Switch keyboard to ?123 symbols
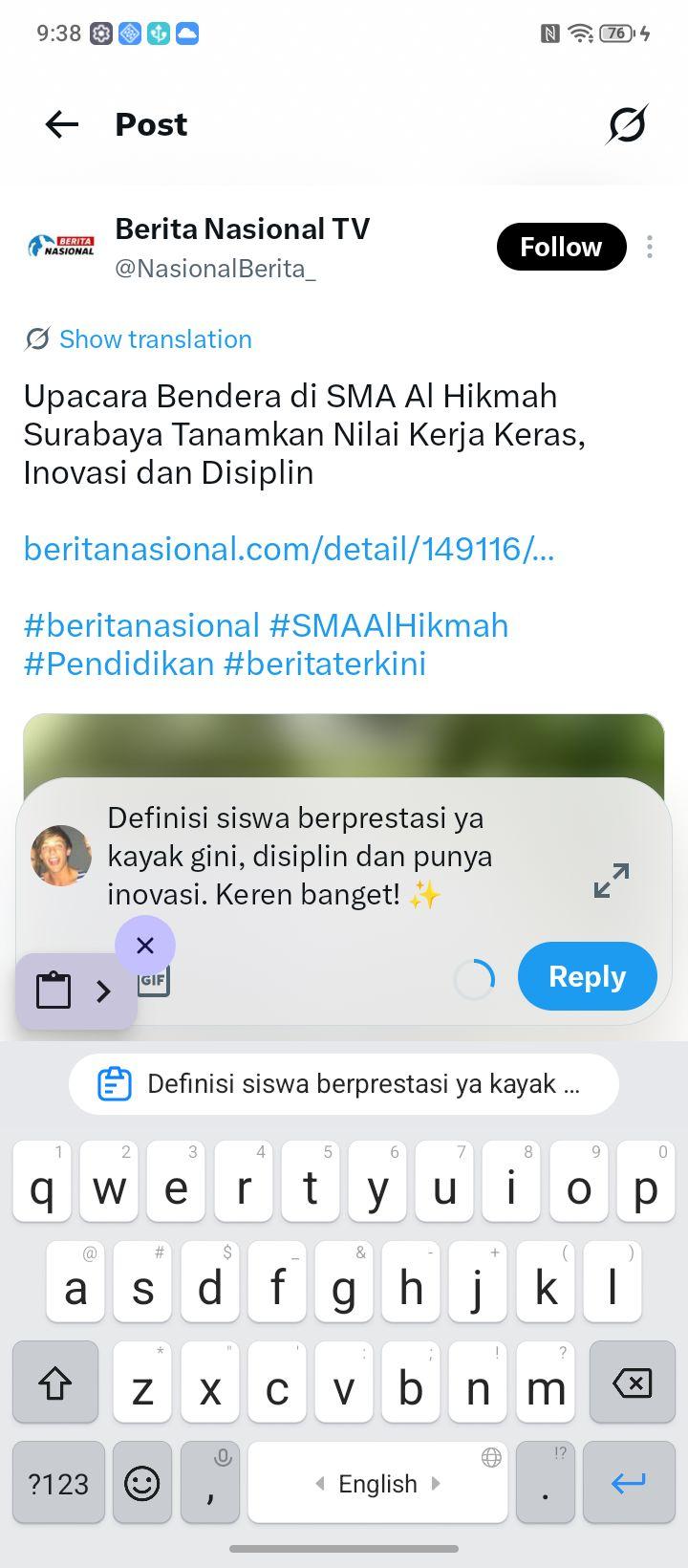Viewport: 688px width, 1568px height. [x=58, y=1483]
